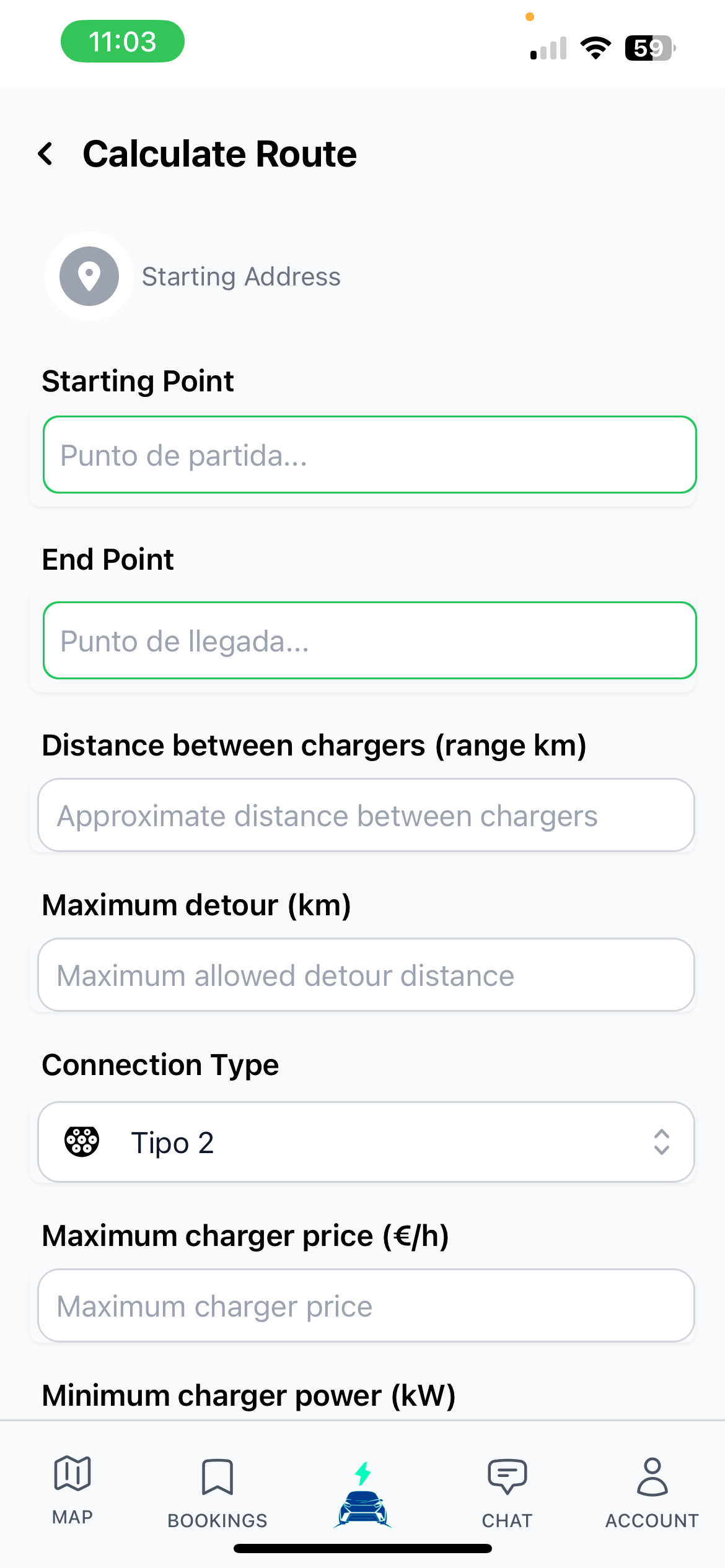Image resolution: width=725 pixels, height=1568 pixels.
Task: Tap the Starting Address location pin
Action: point(89,276)
